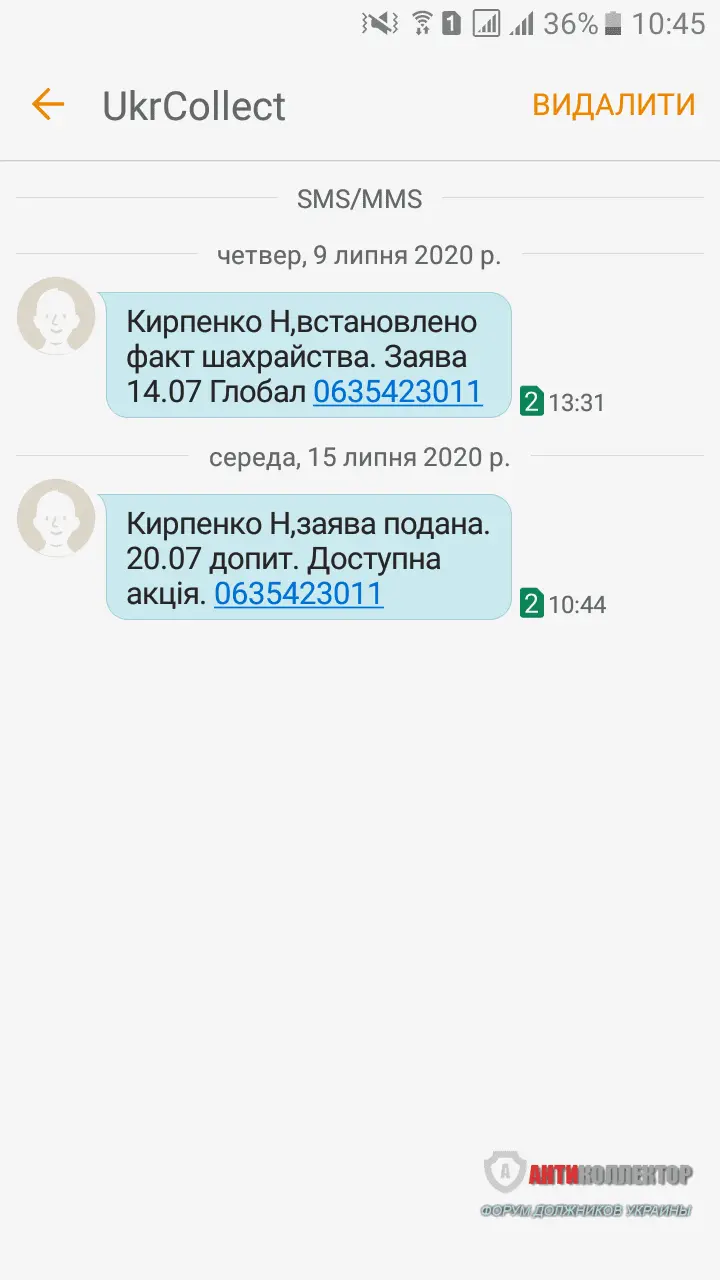Screen dimensions: 720x1280
Task: Tap the ВИДАЛИТИ delete button
Action: [x=613, y=105]
